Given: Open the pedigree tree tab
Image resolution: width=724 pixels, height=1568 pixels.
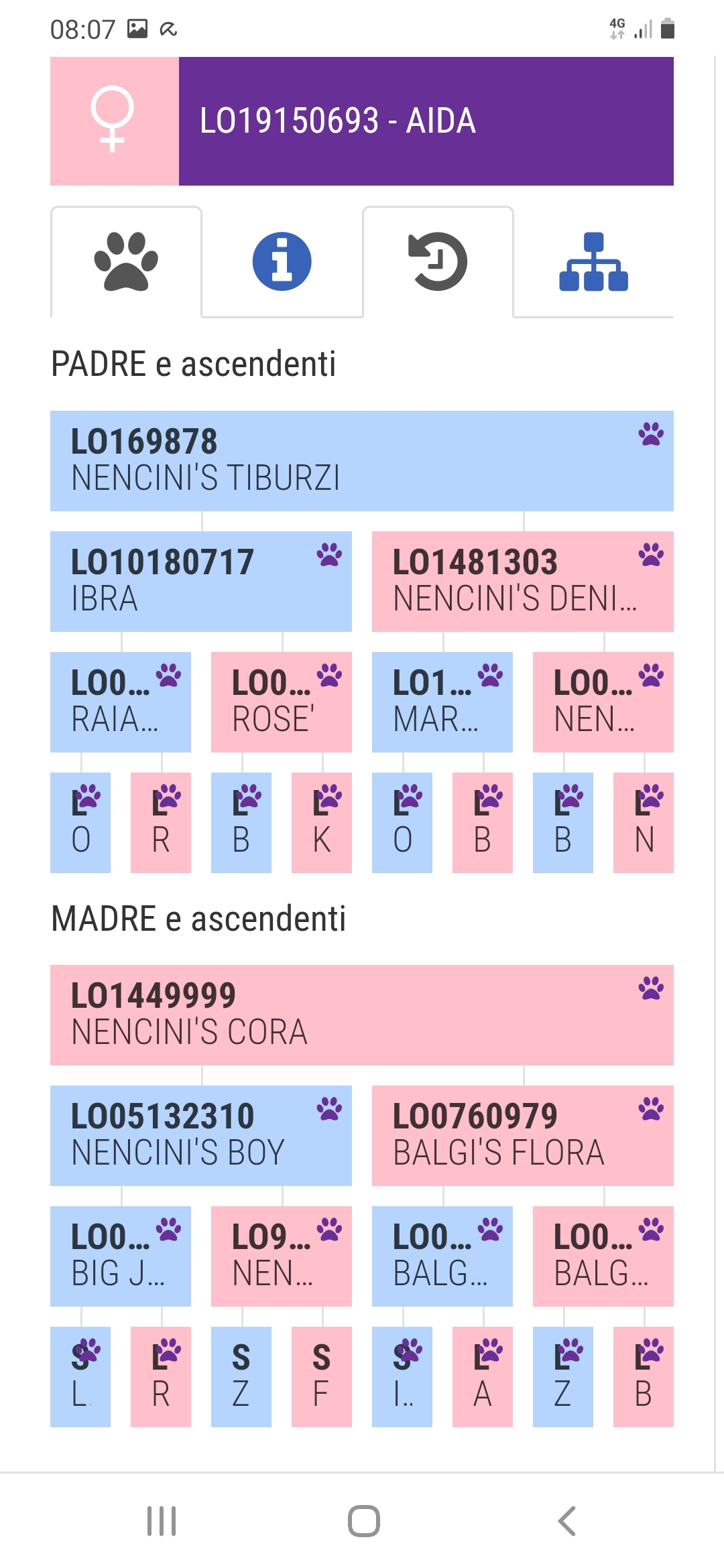Looking at the screenshot, I should point(593,261).
